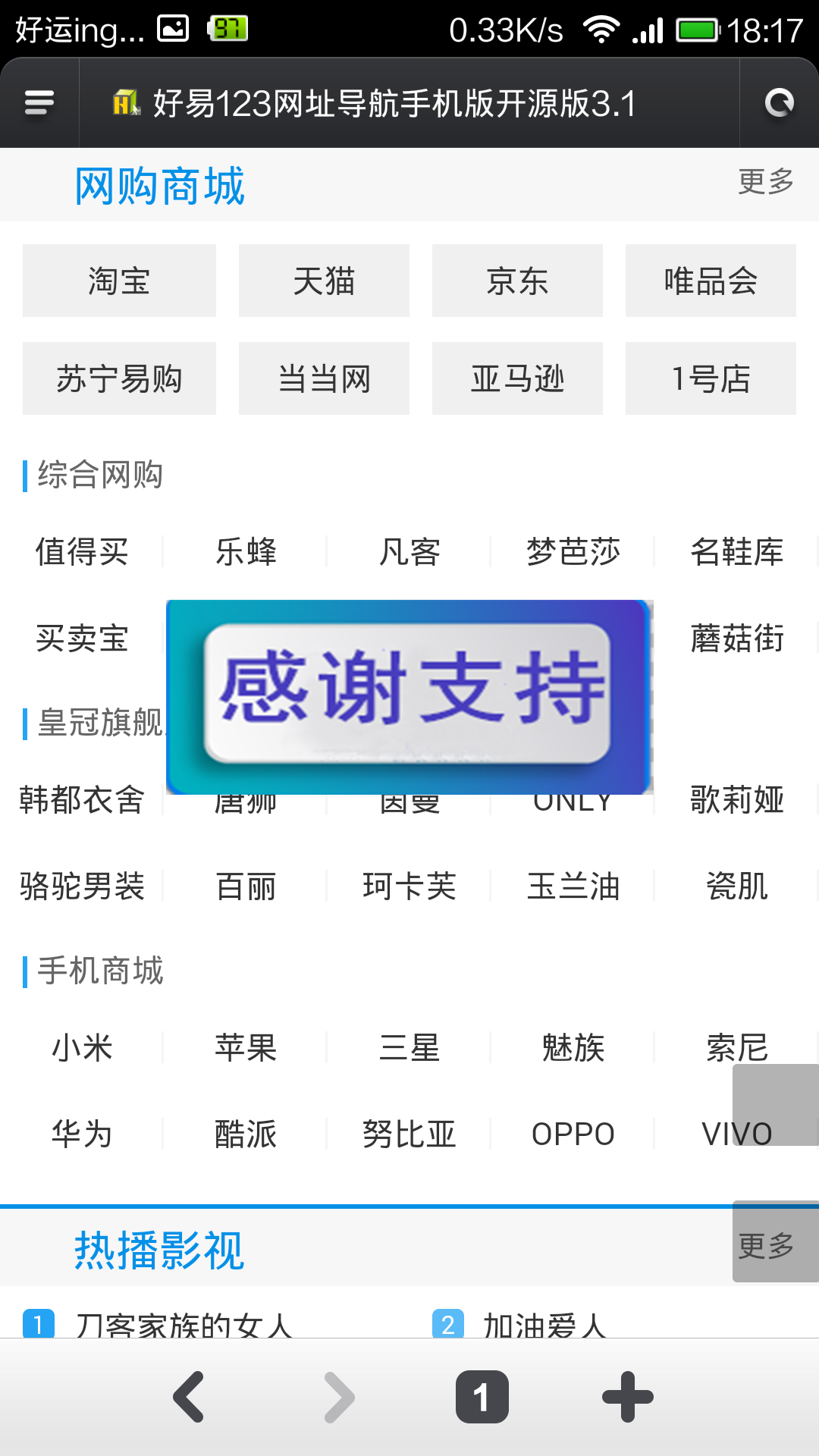The height and width of the screenshot is (1456, 819).
Task: Add a new browser tab
Action: [x=627, y=1396]
